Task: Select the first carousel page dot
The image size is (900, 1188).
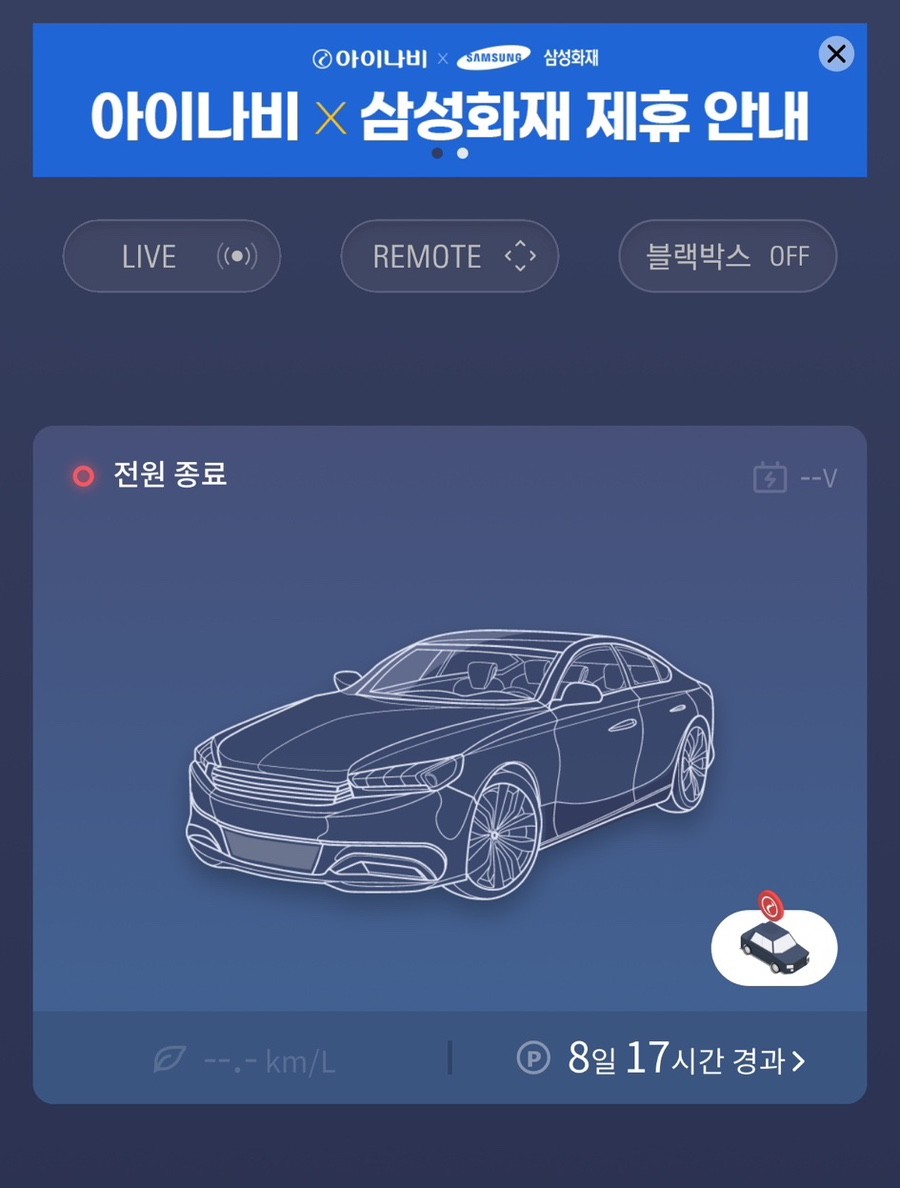Action: click(x=437, y=153)
